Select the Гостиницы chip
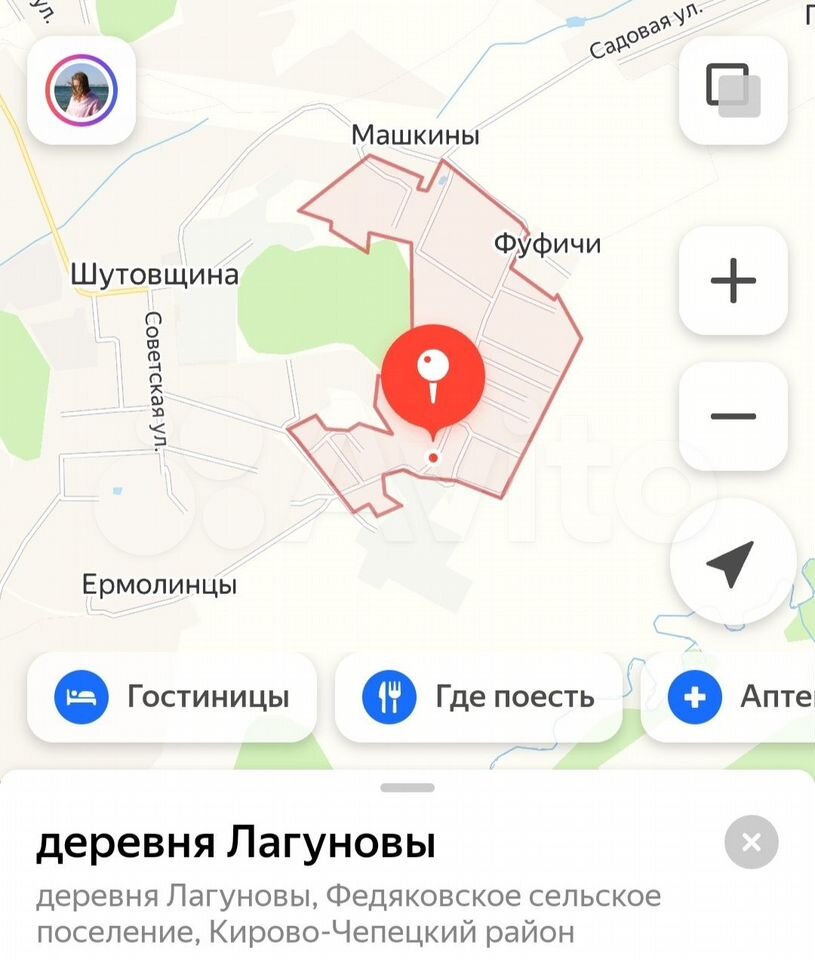815x960 pixels. [x=172, y=697]
